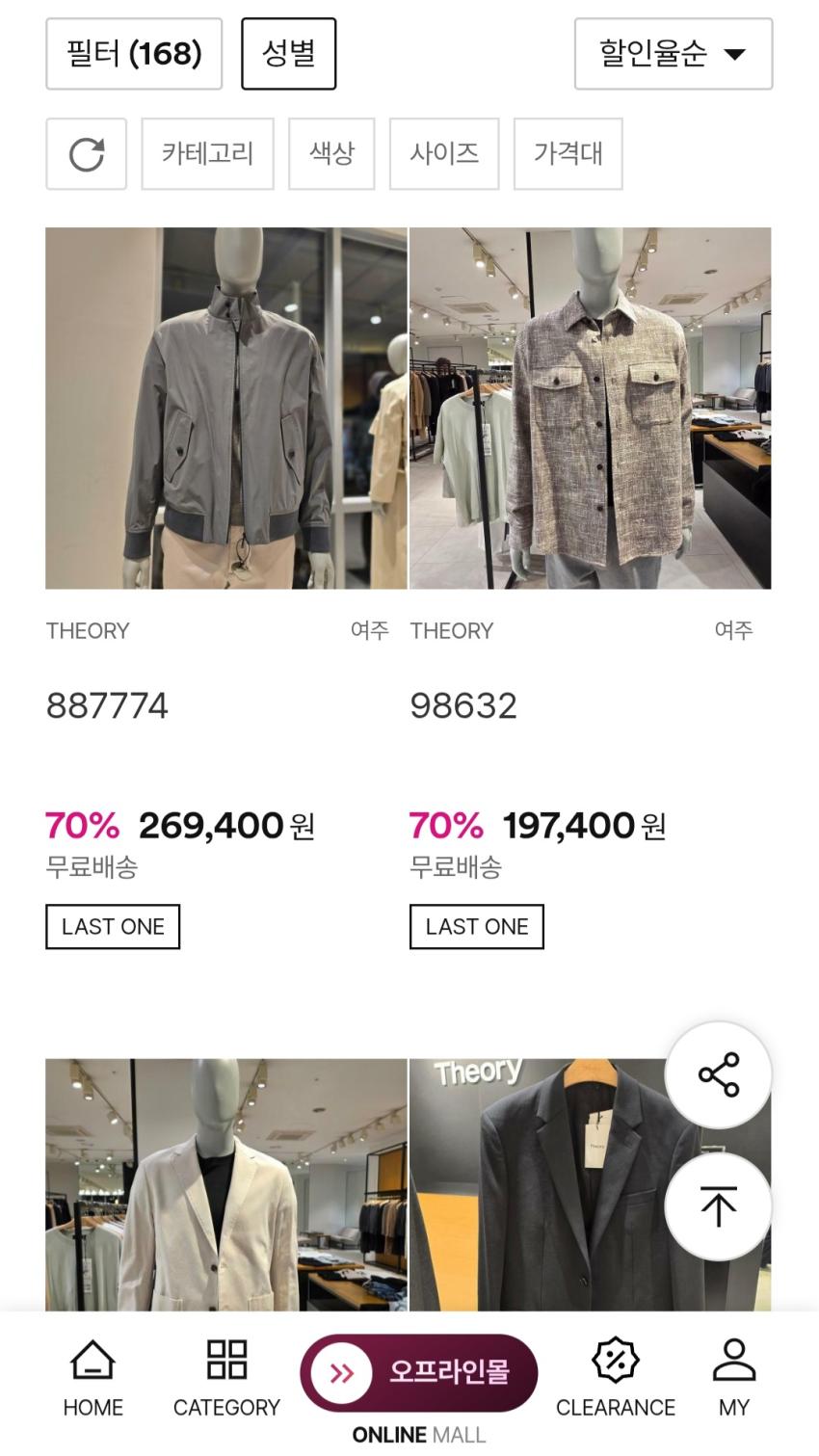Jump back to top of page
The height and width of the screenshot is (1456, 819).
click(x=718, y=1206)
